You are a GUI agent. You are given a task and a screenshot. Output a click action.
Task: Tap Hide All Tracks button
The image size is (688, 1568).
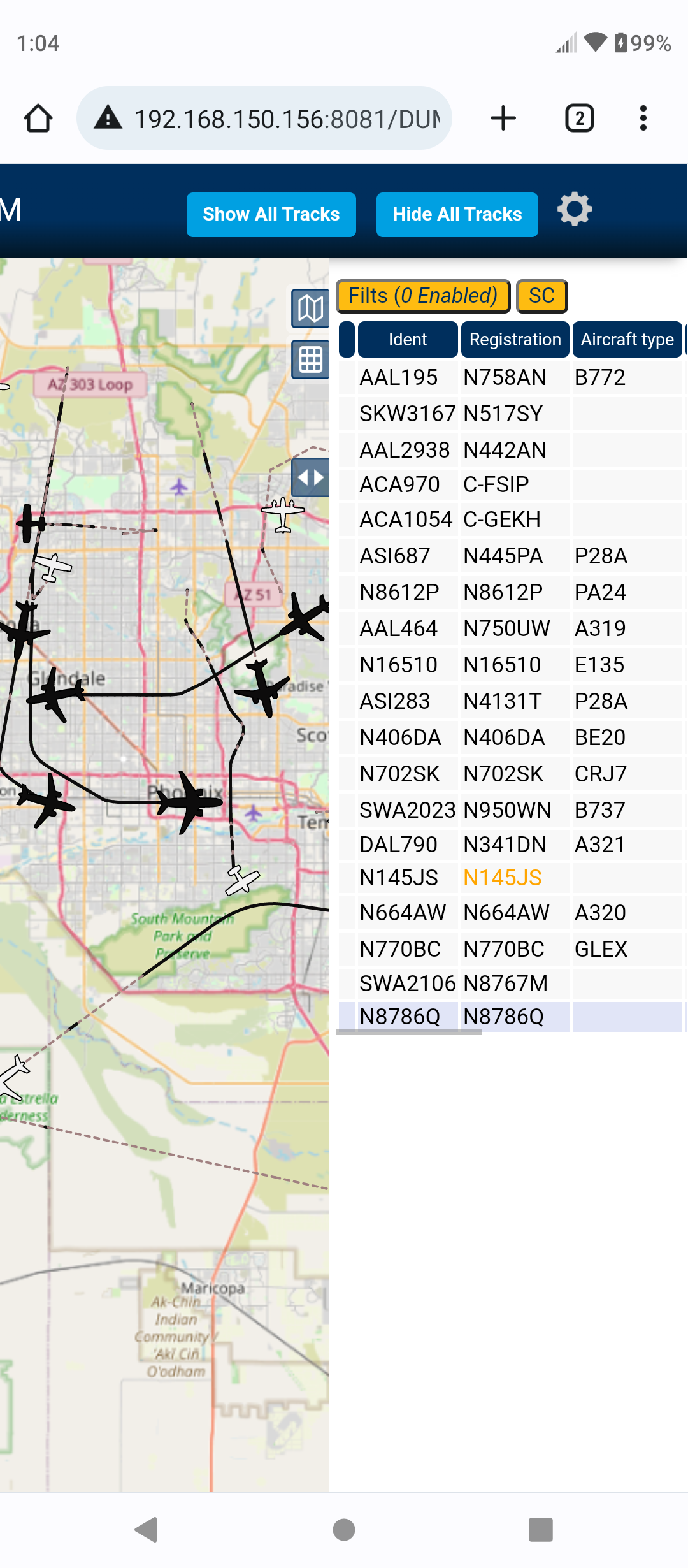[457, 214]
